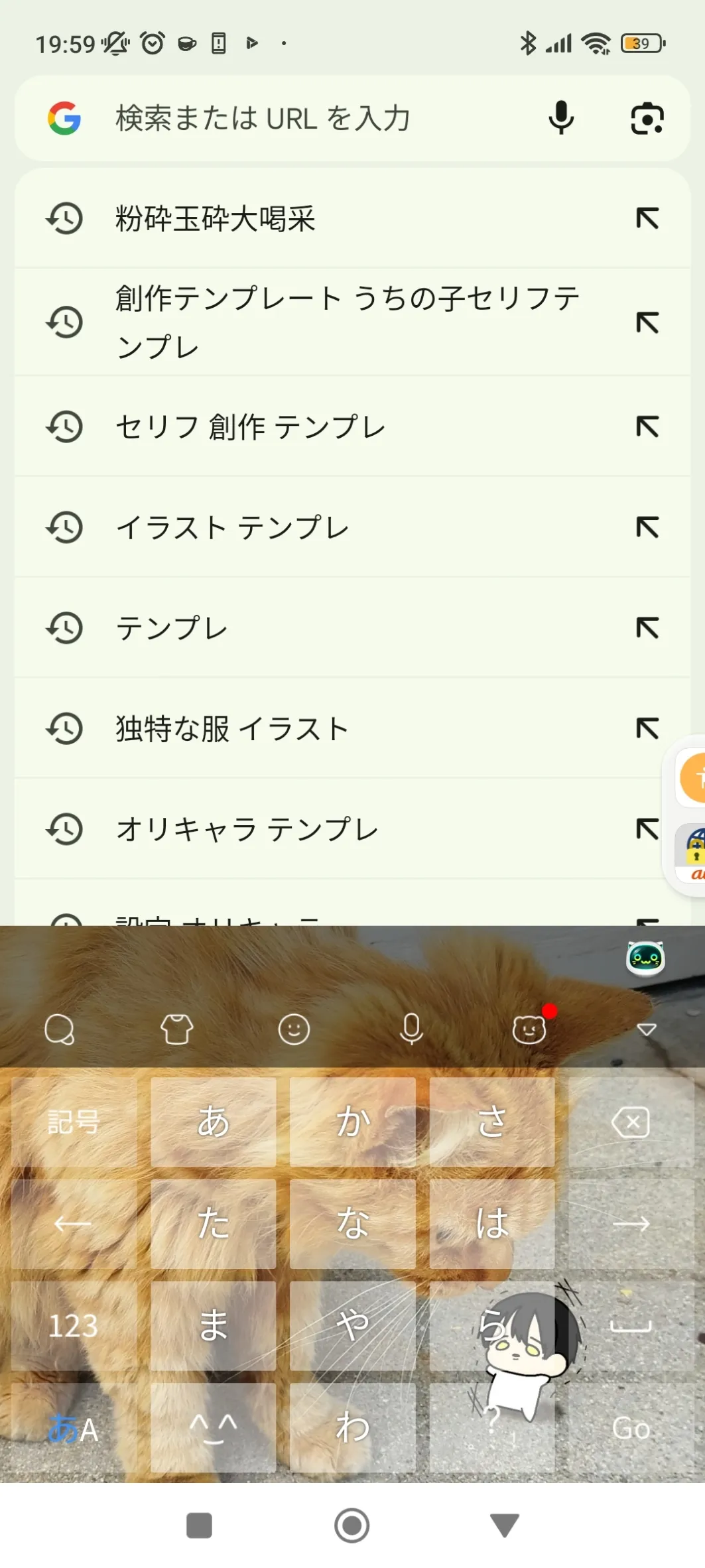705x1568 pixels.
Task: Select the suggestion 粉砕玉砕大喝采
Action: click(x=215, y=218)
